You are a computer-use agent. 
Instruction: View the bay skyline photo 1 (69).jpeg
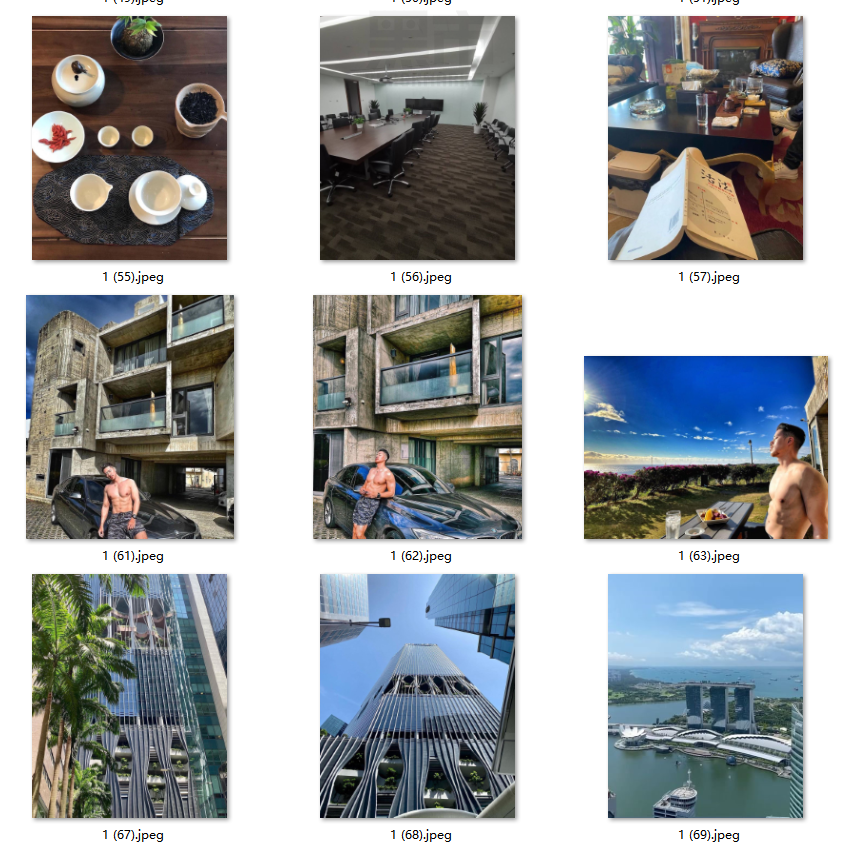tap(705, 696)
